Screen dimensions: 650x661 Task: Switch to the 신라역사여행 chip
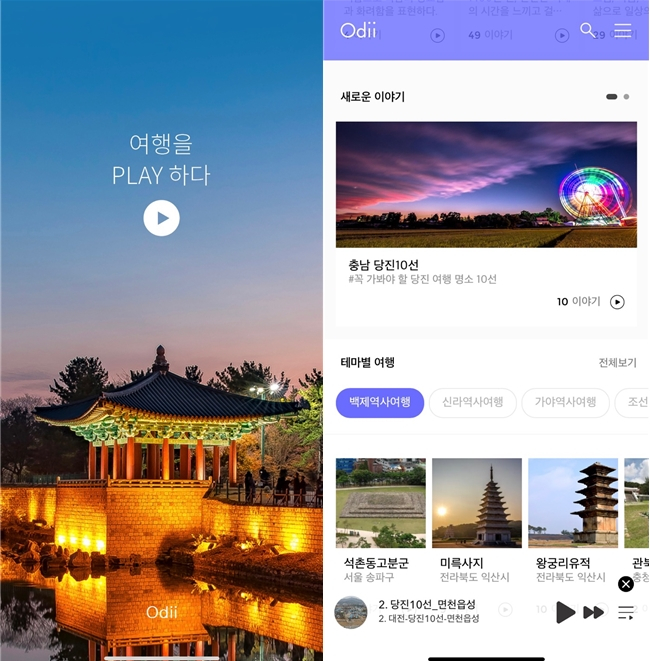[472, 403]
